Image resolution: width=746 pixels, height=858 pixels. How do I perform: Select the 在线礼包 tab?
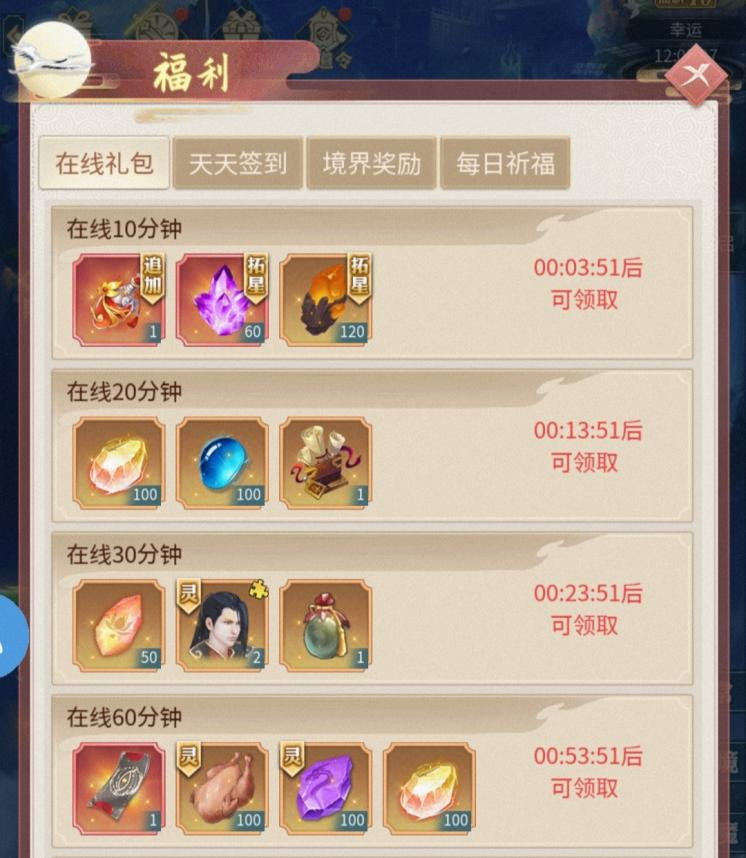104,163
